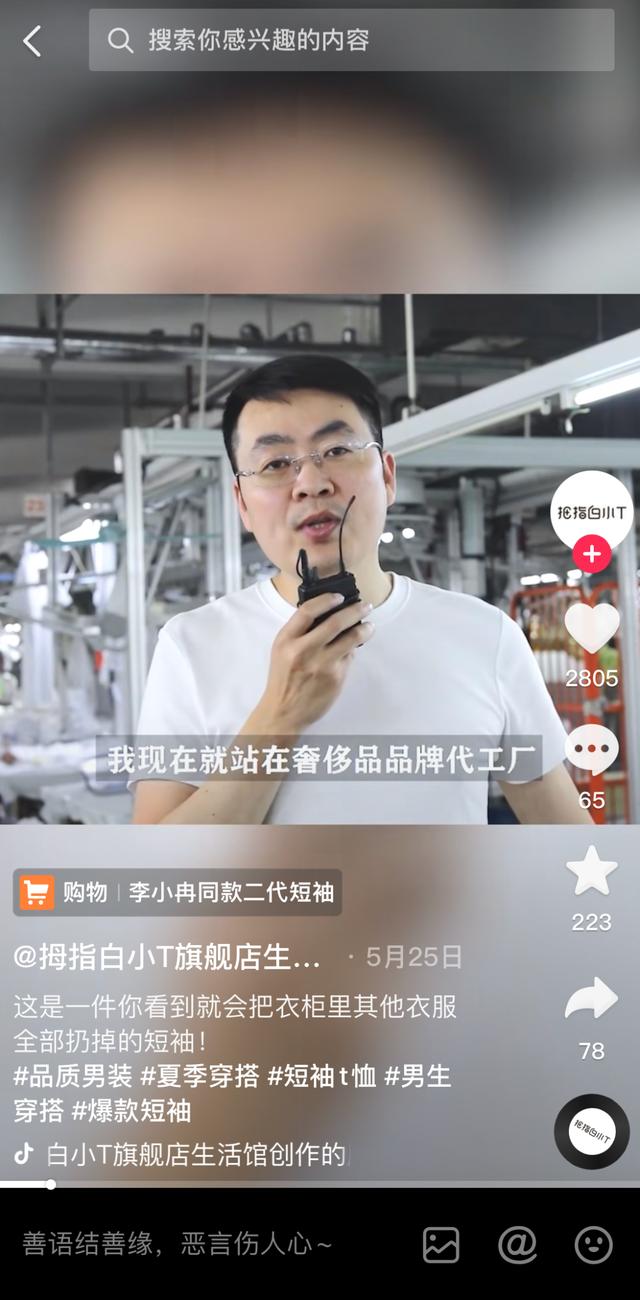The height and width of the screenshot is (1300, 640).
Task: Open the search box at top
Action: (351, 40)
